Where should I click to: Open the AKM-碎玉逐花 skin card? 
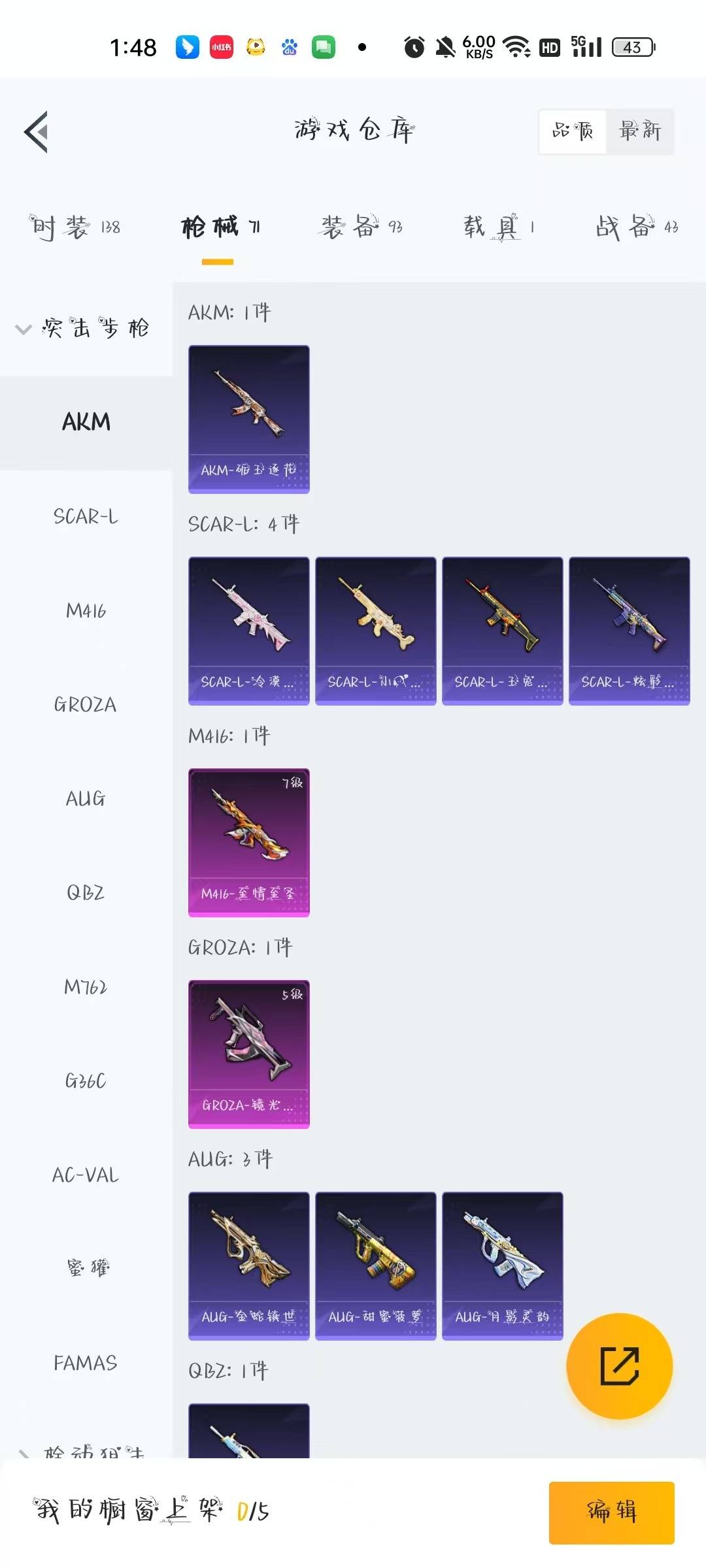coord(248,419)
